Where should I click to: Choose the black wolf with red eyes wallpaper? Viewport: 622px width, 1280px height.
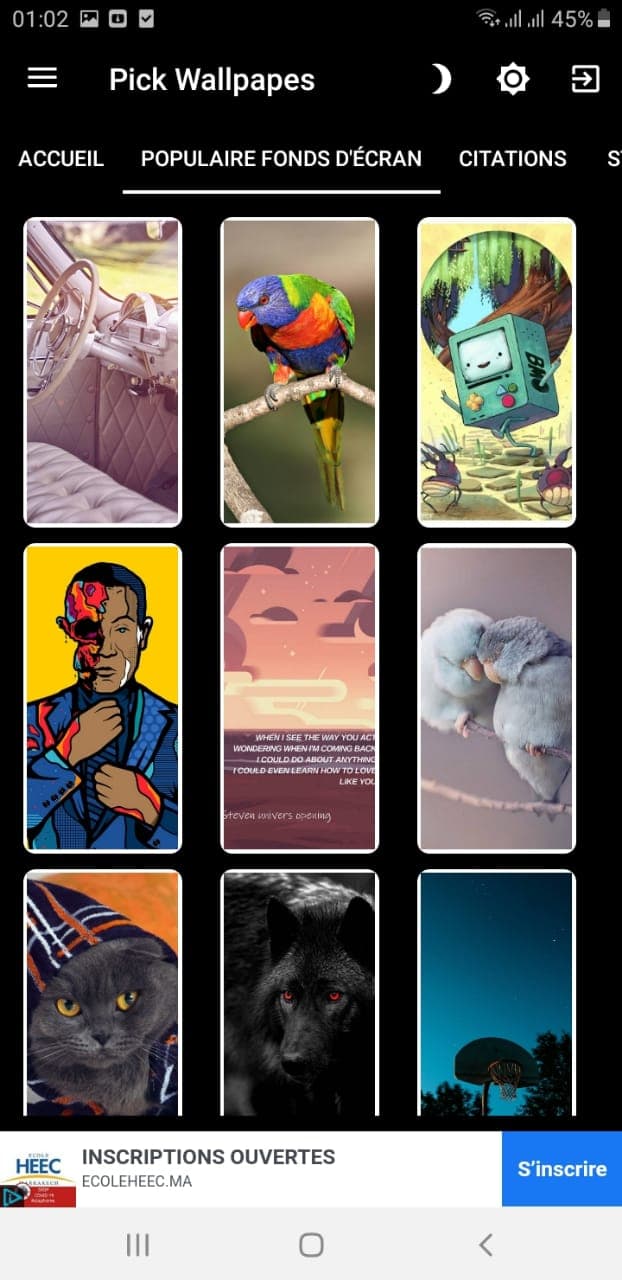[299, 993]
